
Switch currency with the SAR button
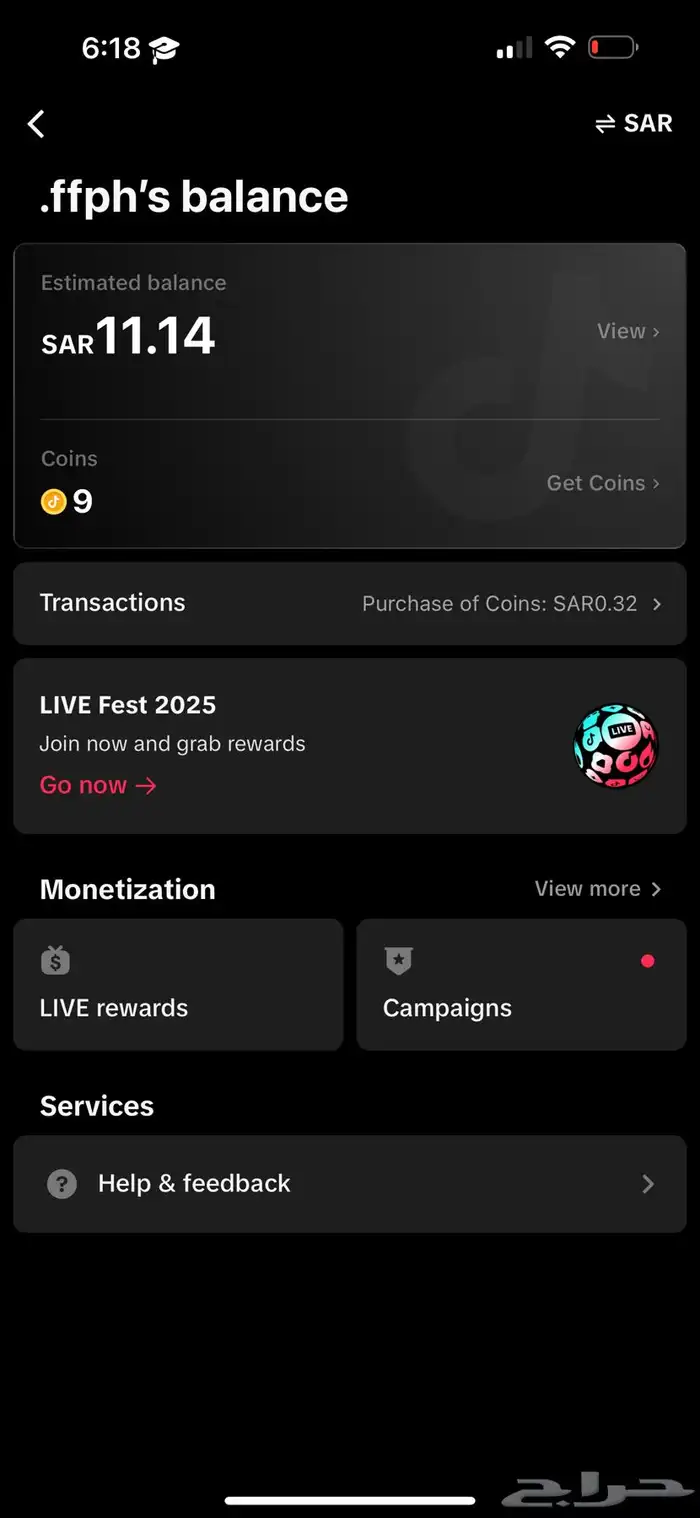[x=634, y=123]
